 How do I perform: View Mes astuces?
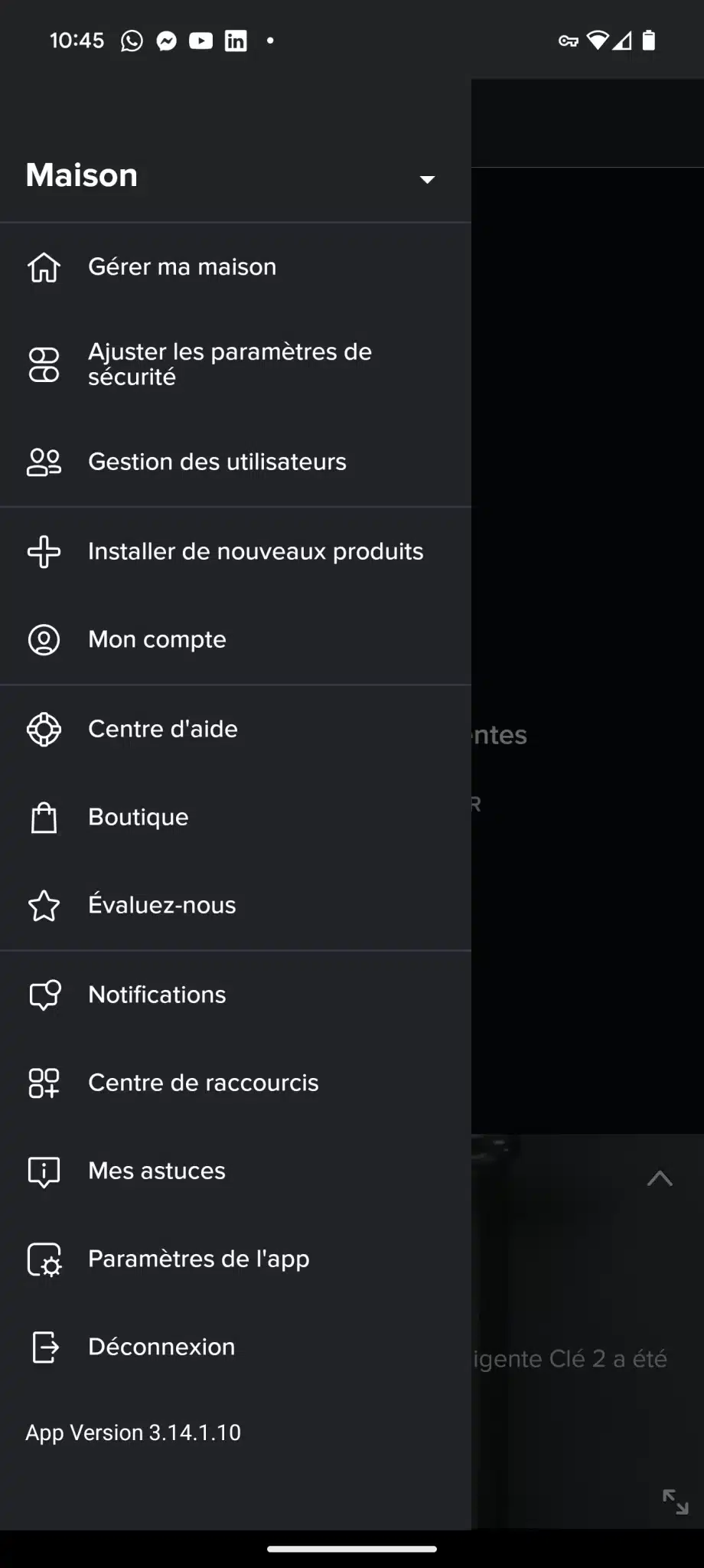(x=236, y=1171)
